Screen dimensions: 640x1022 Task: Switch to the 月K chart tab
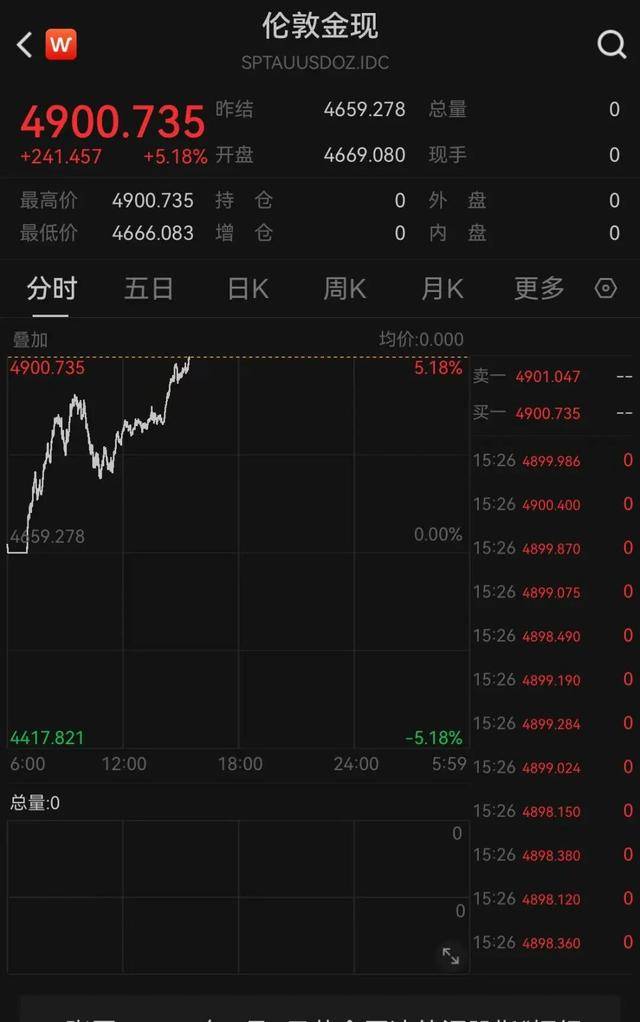(442, 289)
